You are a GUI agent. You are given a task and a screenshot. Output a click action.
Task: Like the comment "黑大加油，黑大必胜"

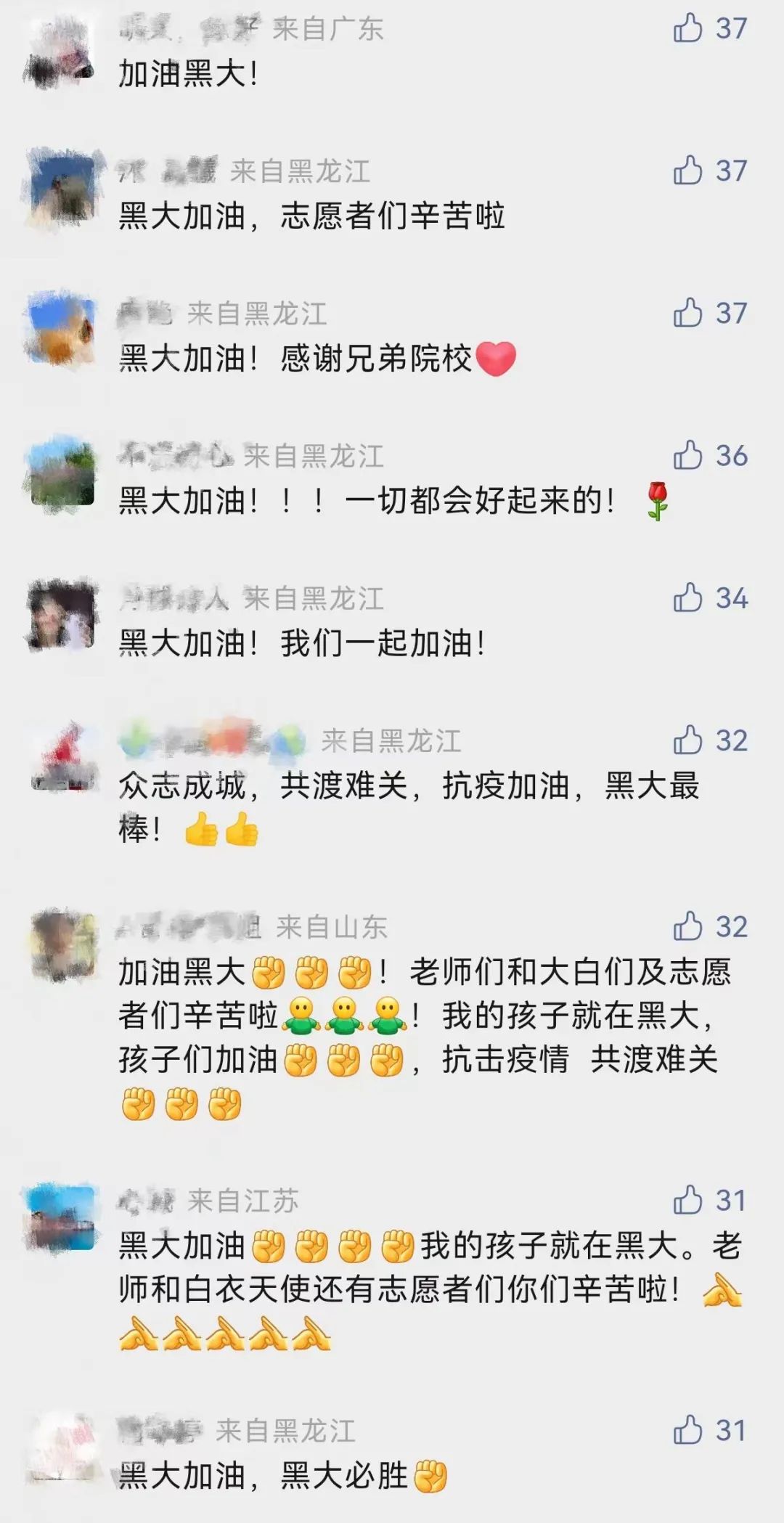click(688, 1430)
